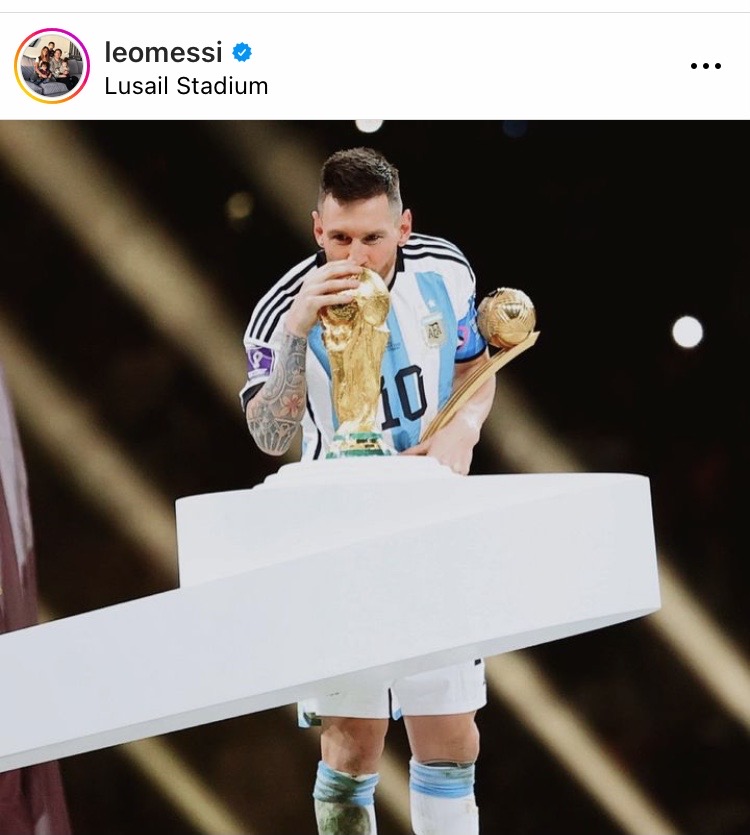
Task: Open the leomessi profile username
Action: pos(164,52)
